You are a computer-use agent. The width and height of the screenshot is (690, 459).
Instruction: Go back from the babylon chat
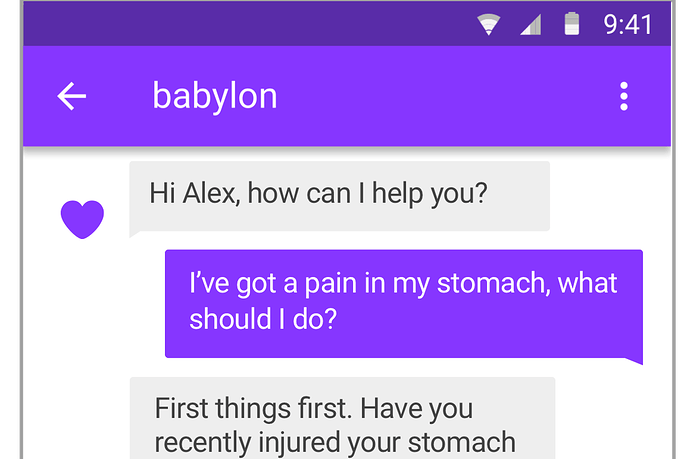[x=71, y=96]
